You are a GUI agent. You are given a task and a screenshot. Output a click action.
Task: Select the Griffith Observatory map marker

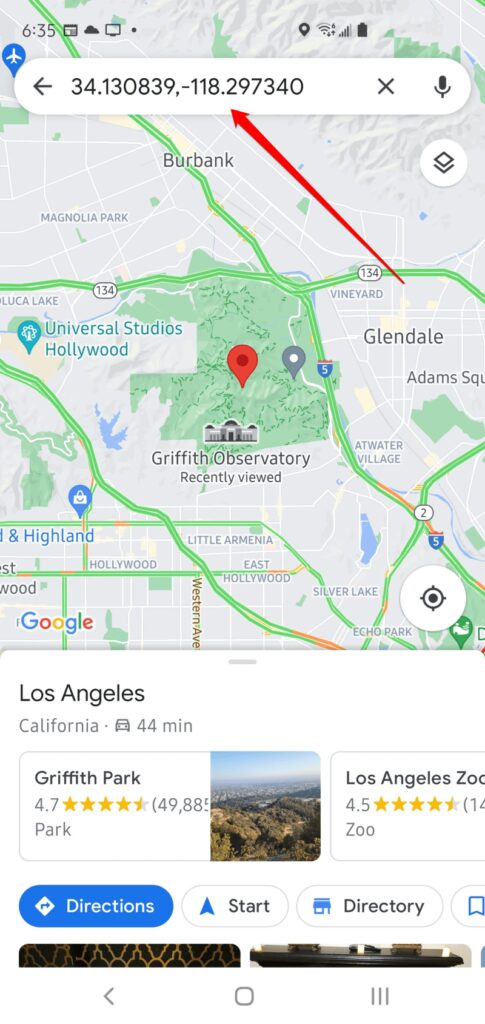pos(230,432)
